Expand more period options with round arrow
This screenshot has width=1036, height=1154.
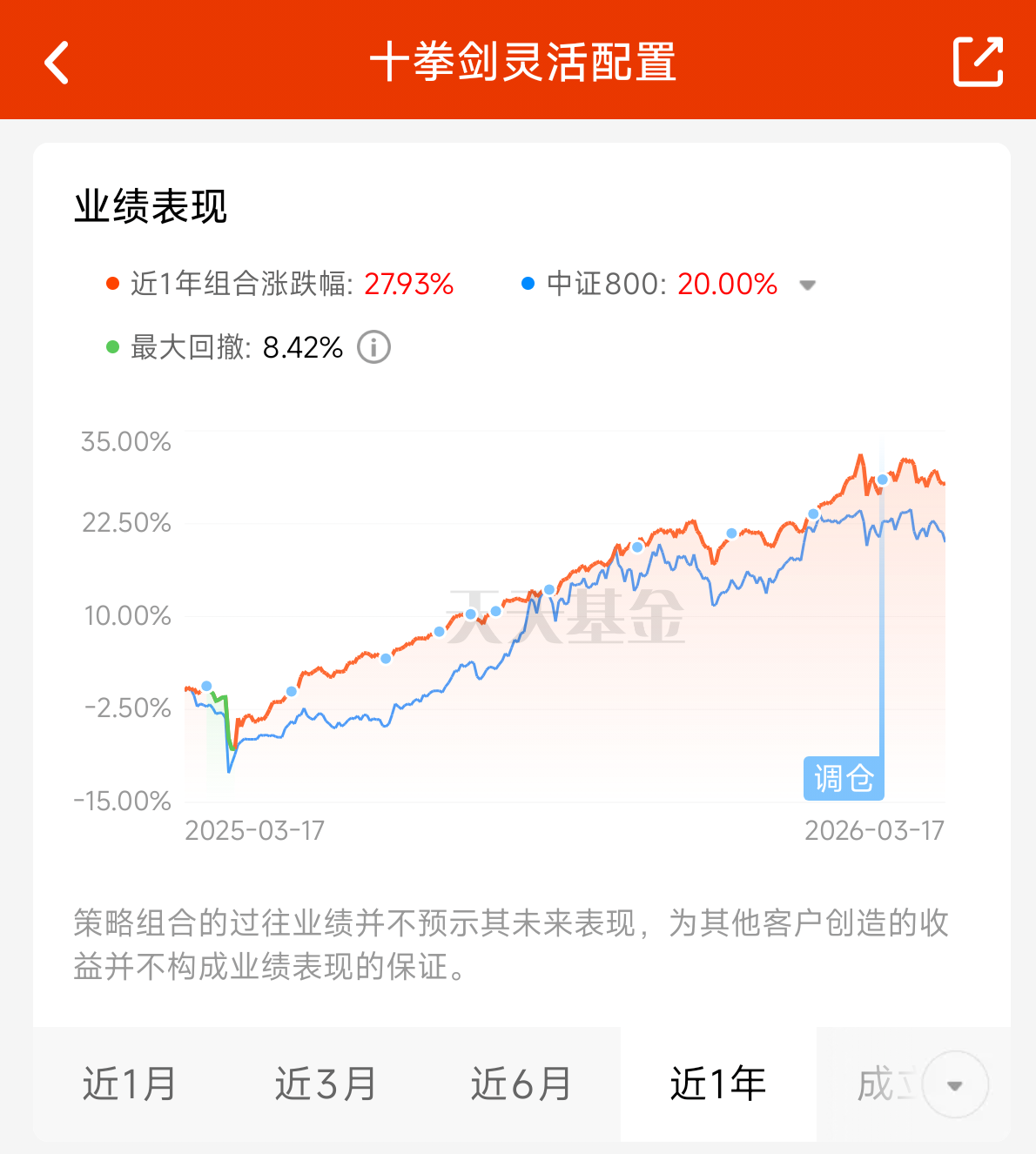coord(955,1084)
